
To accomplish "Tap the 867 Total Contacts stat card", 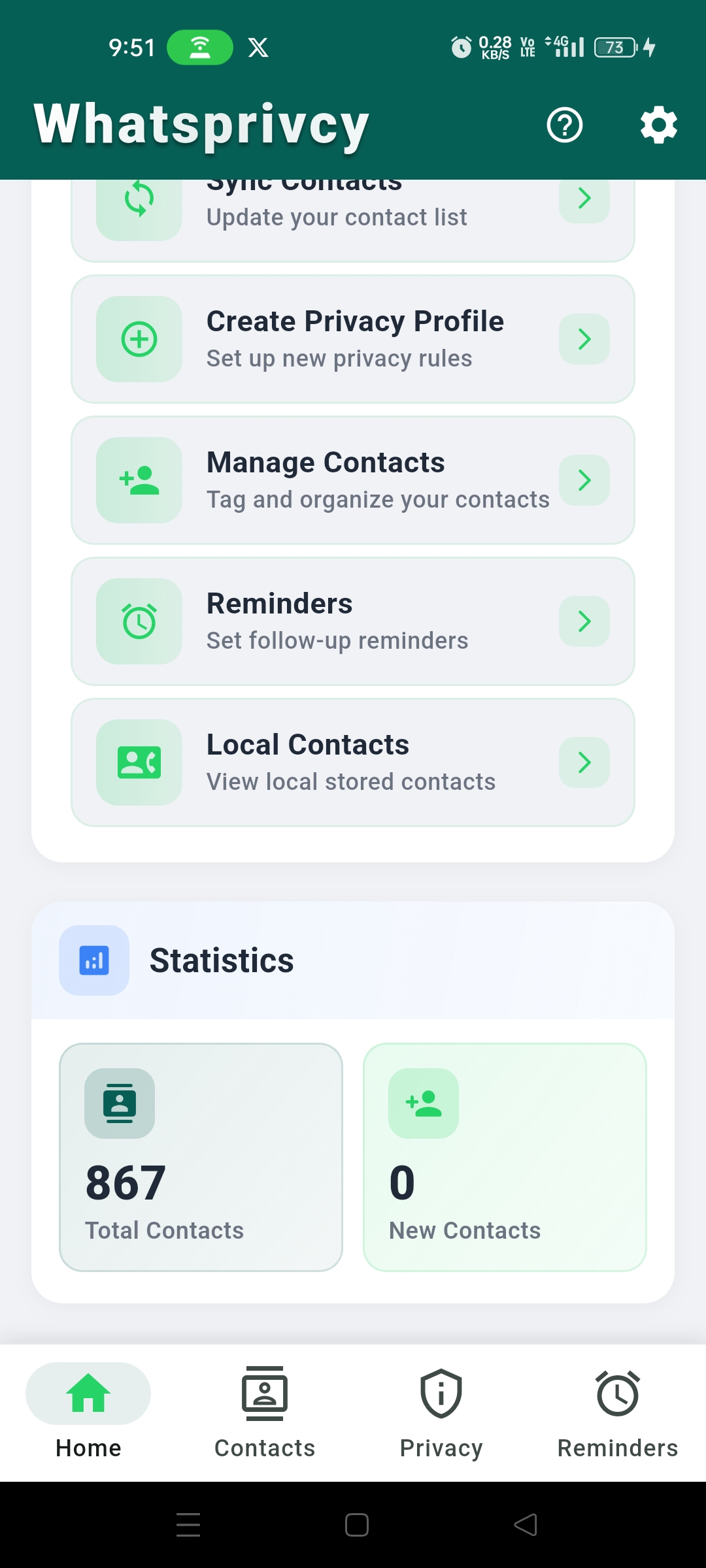I will coord(201,1156).
